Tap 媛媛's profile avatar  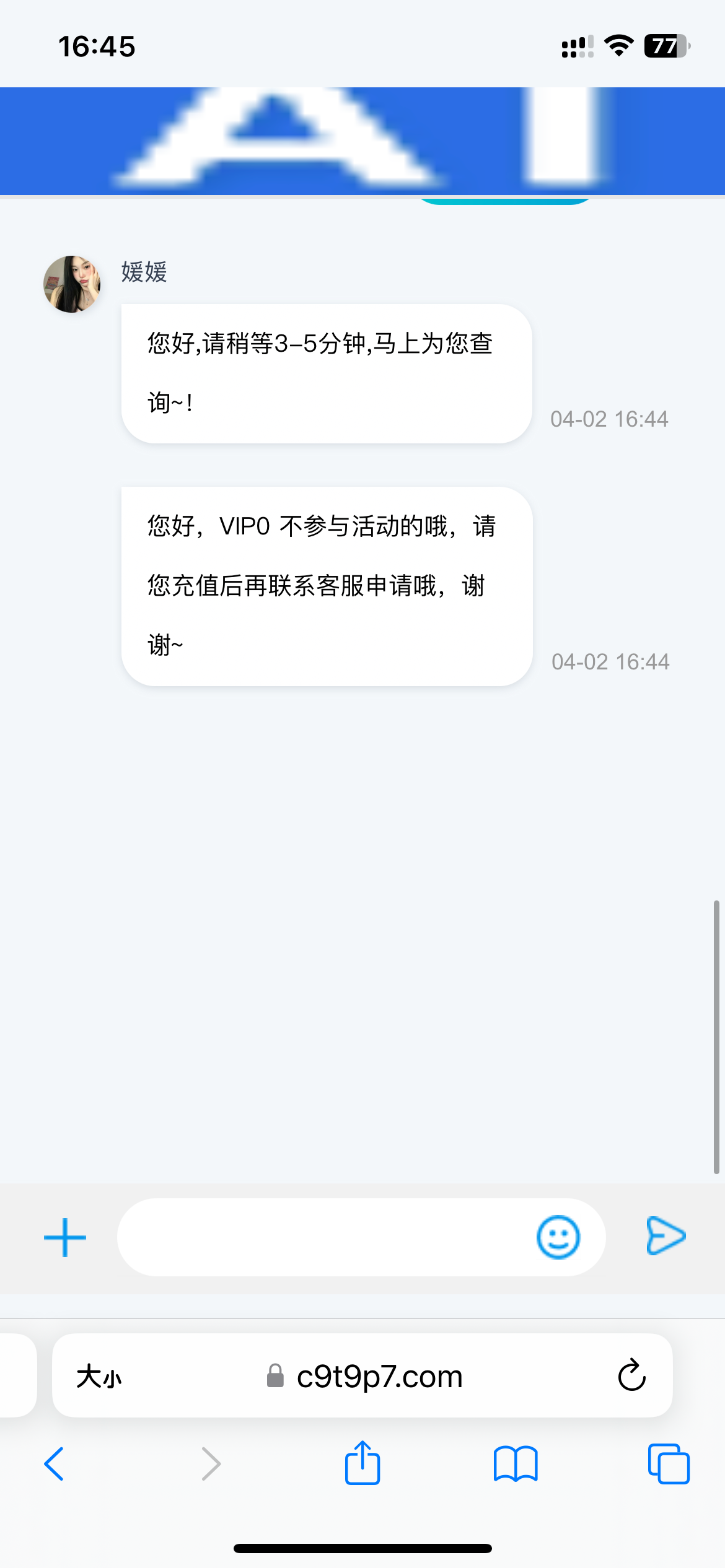[x=72, y=284]
